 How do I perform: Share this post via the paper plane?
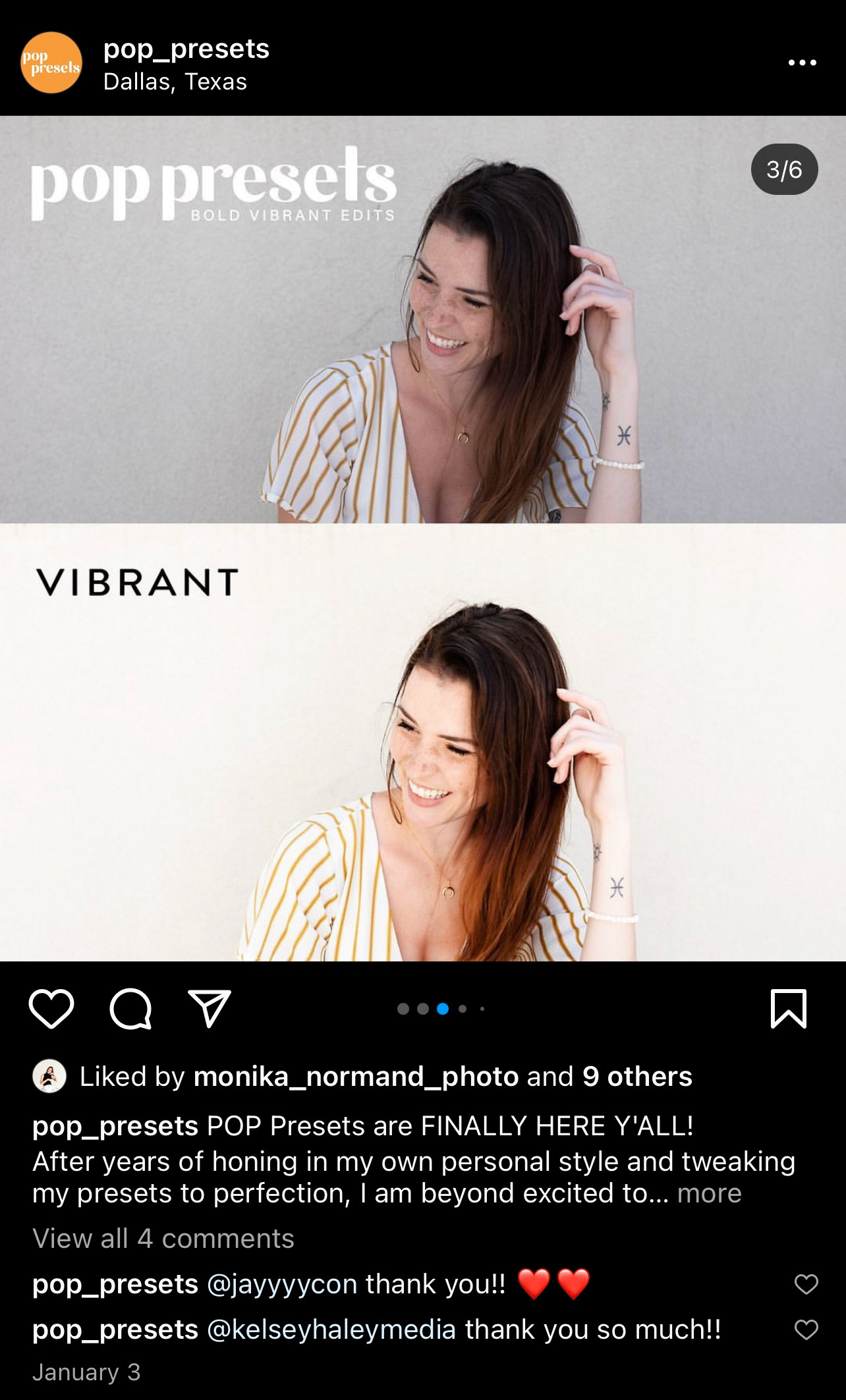coord(210,1008)
